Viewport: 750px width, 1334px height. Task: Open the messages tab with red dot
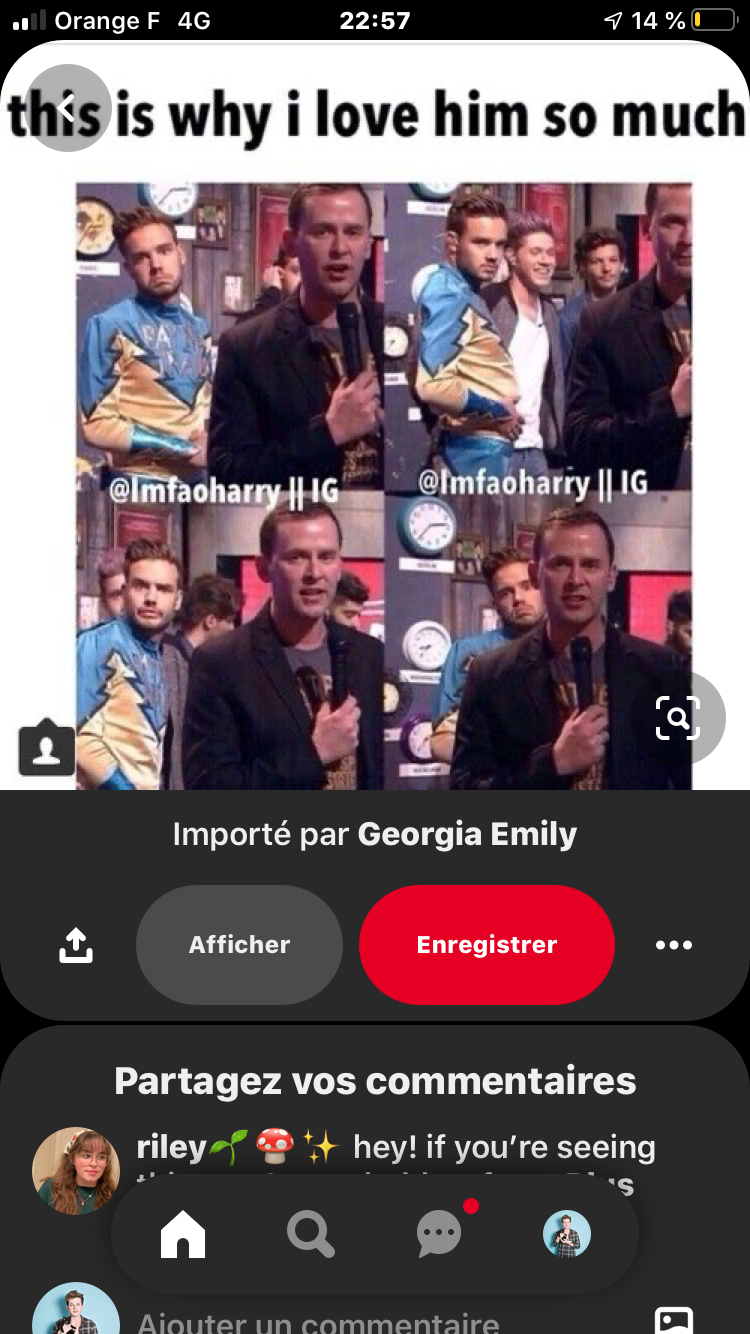pyautogui.click(x=440, y=1236)
